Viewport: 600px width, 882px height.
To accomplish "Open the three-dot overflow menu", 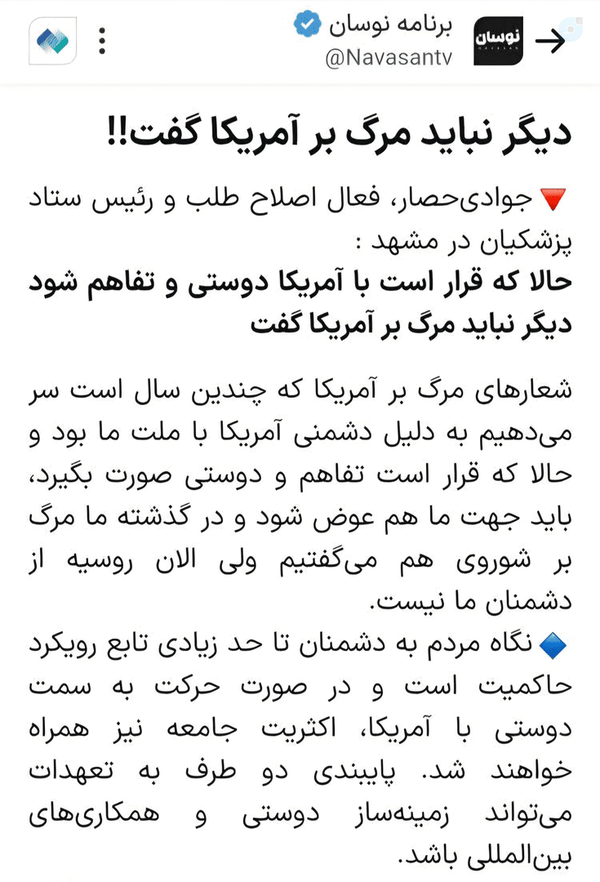I will pos(102,41).
